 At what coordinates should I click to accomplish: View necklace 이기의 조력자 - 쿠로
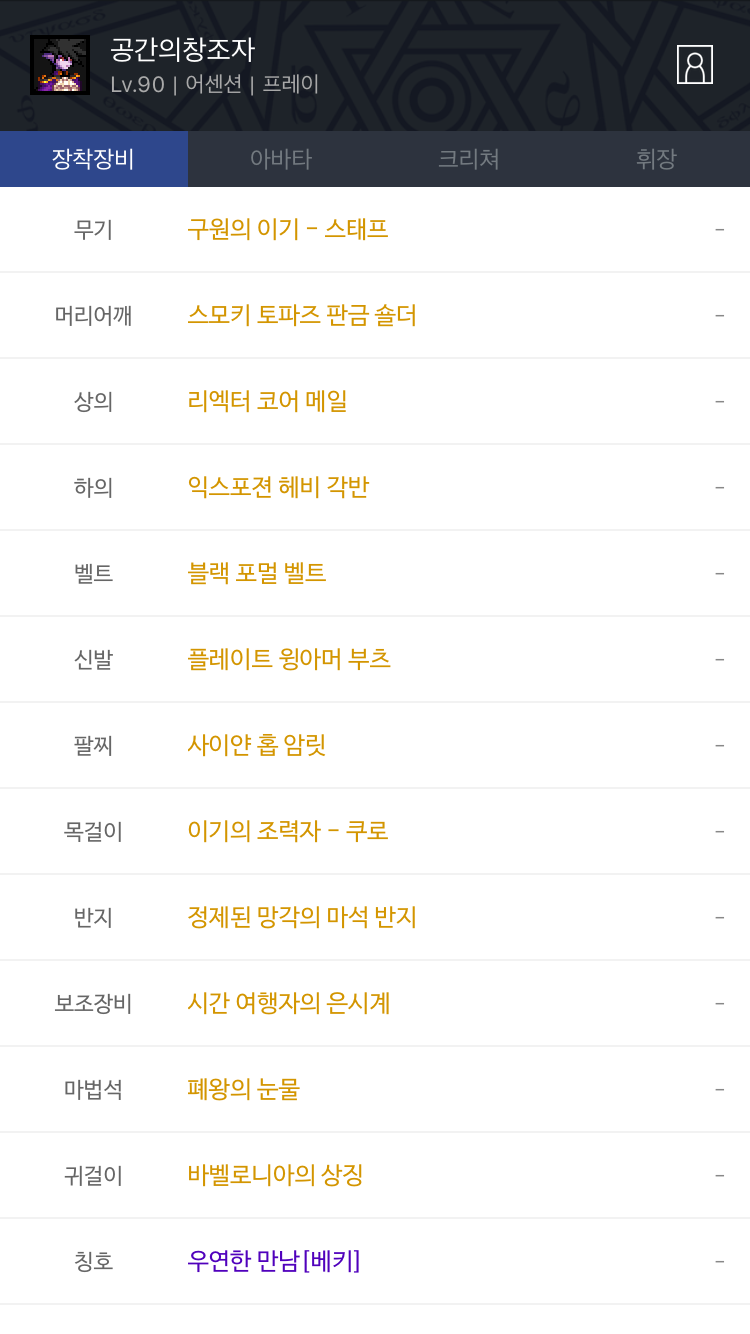pos(288,831)
